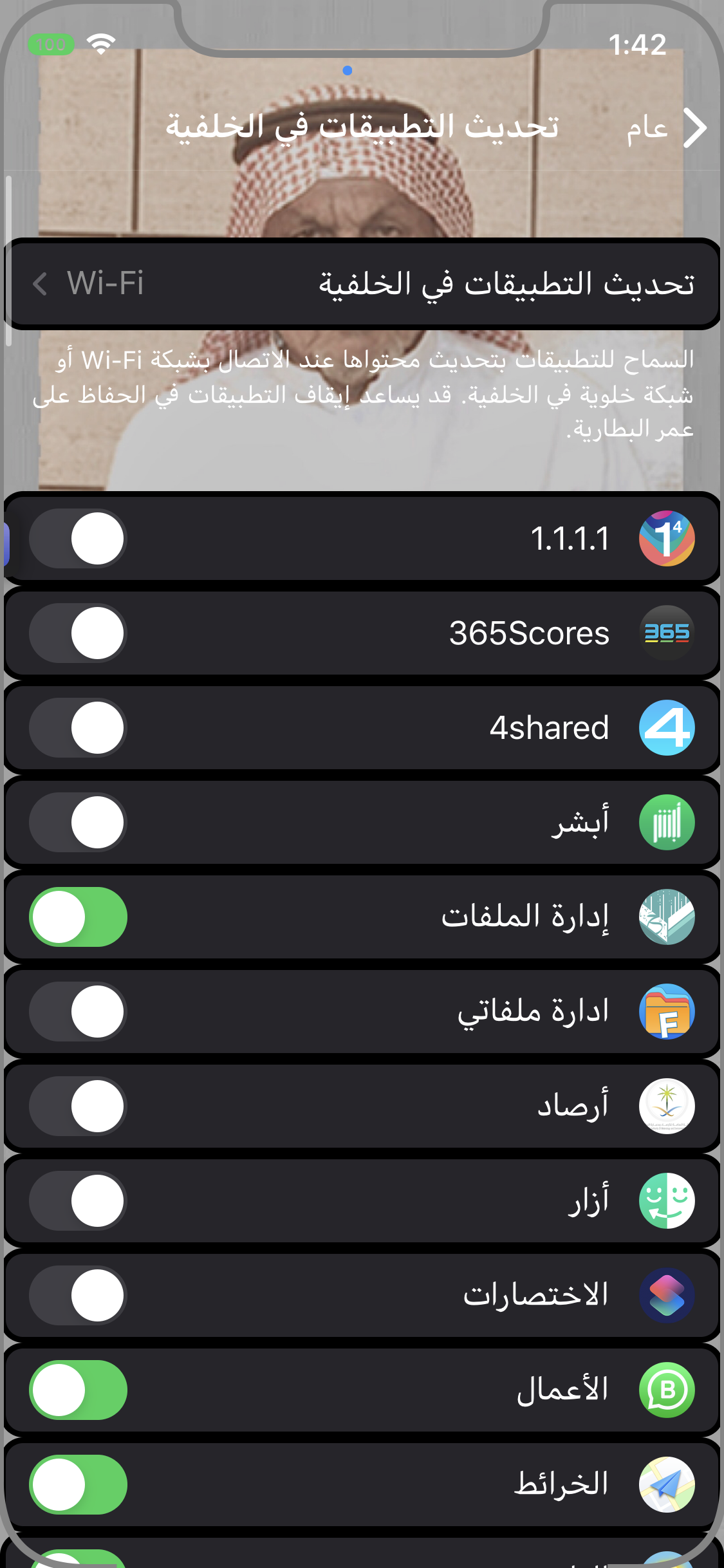Turn on background refresh for 365Scores

pos(78,633)
